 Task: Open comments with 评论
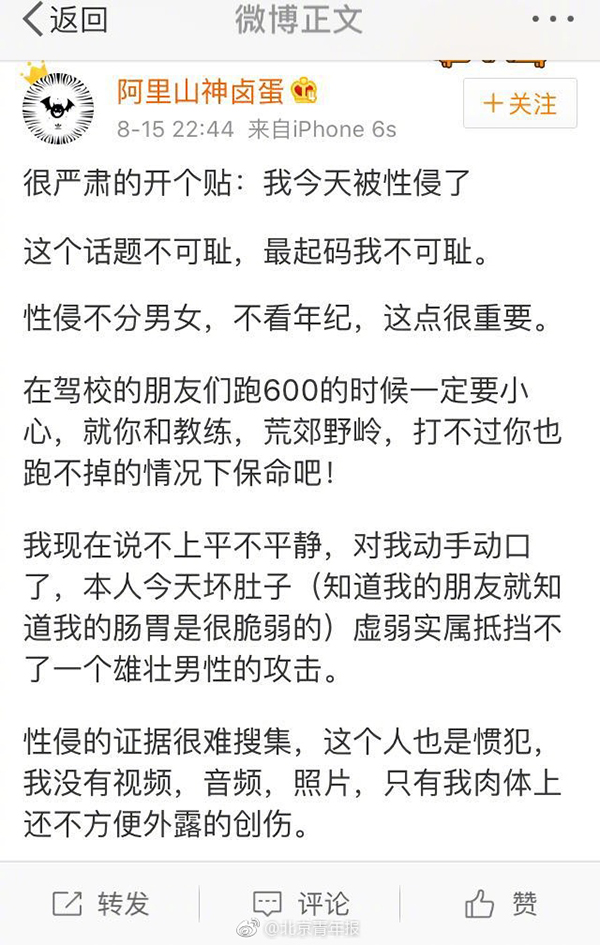[x=301, y=904]
